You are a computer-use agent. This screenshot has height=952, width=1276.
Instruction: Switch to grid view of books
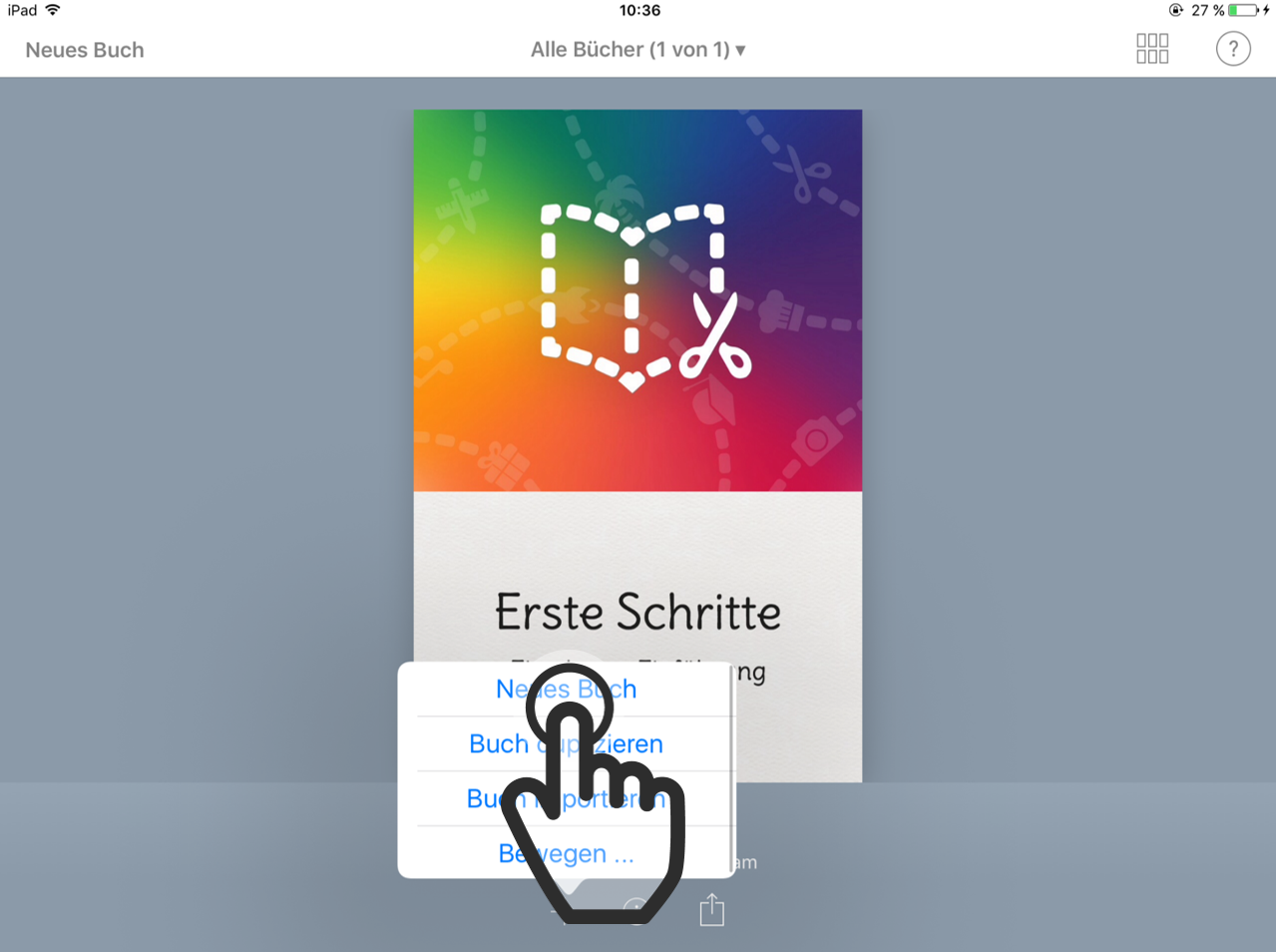click(x=1152, y=49)
